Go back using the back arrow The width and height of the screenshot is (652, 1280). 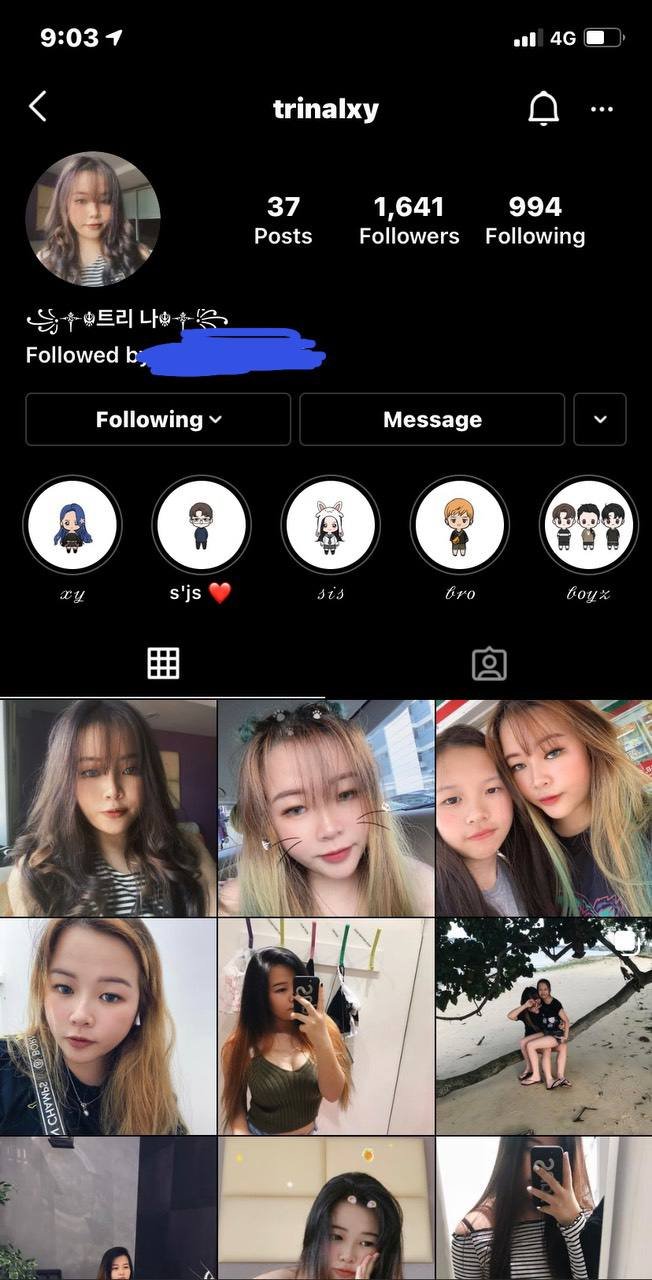[38, 107]
